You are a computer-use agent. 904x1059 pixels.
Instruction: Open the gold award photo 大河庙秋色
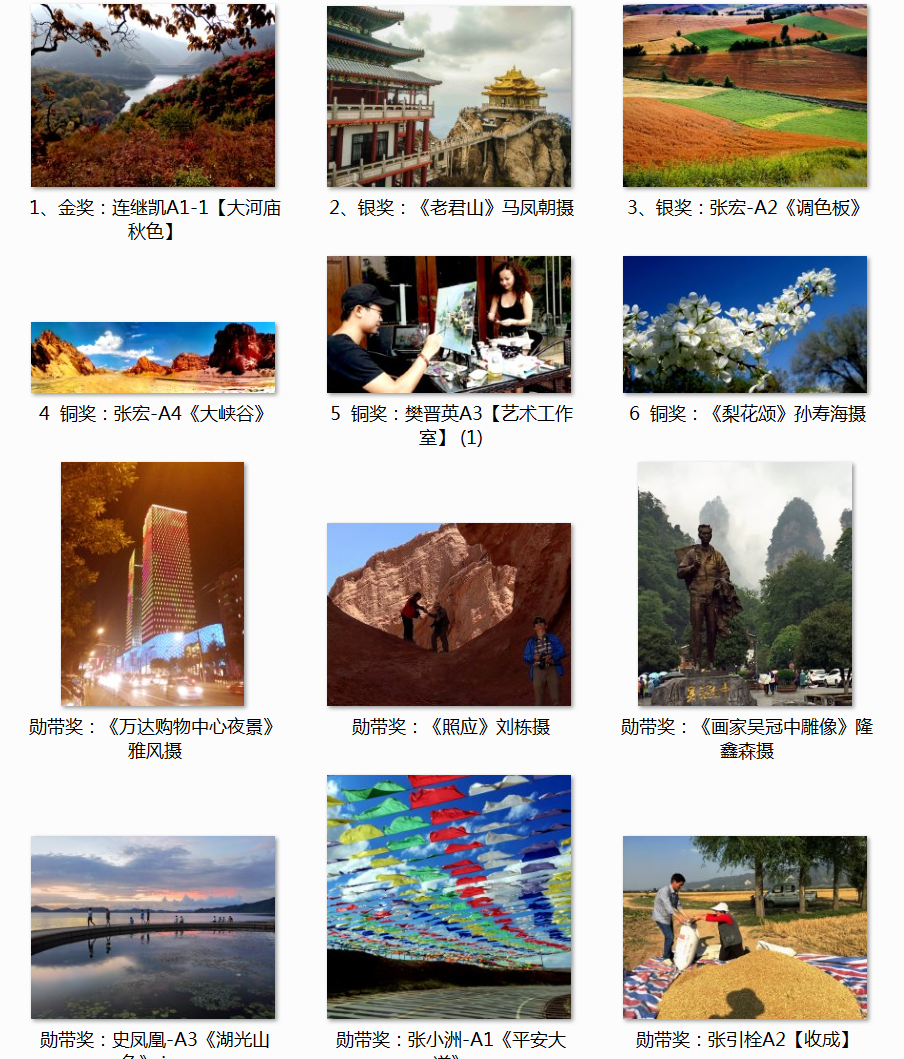[153, 96]
